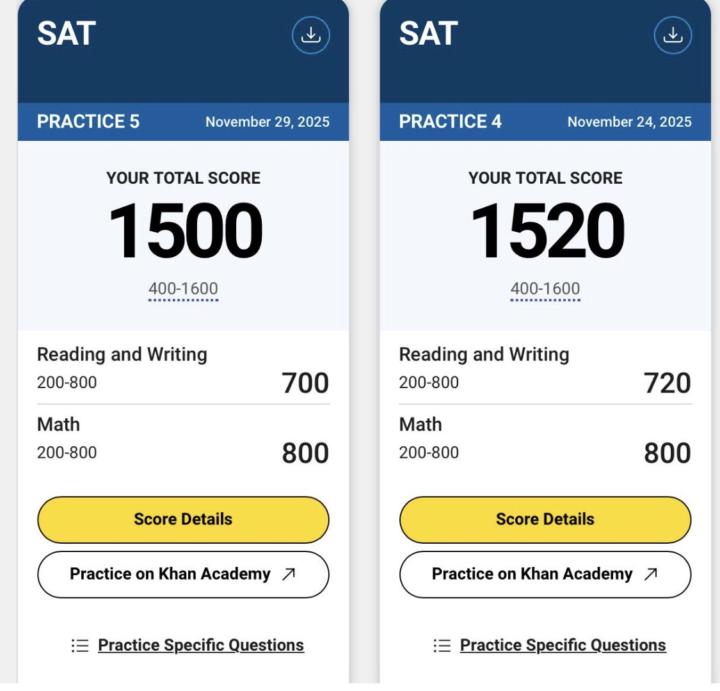Tap Practice on Khan Academy under Practice 4
The height and width of the screenshot is (691, 720).
pos(545,574)
